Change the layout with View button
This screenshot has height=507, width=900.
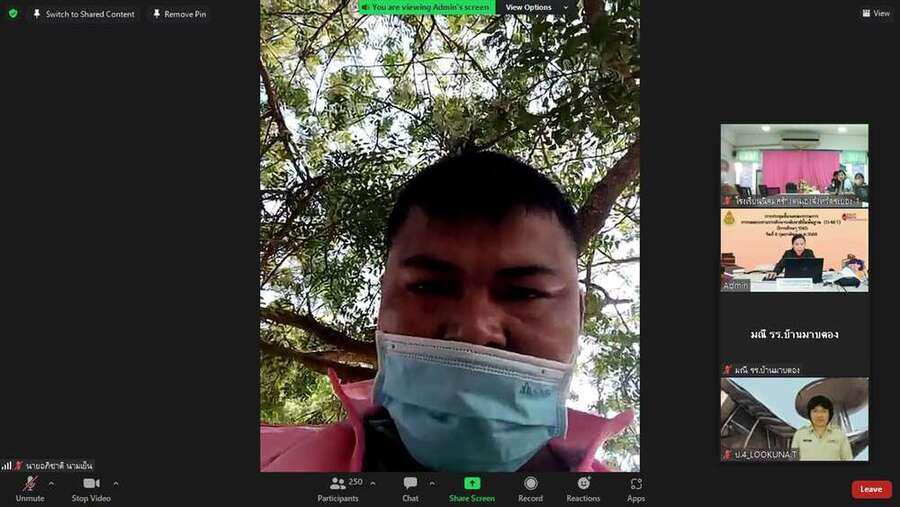click(875, 13)
